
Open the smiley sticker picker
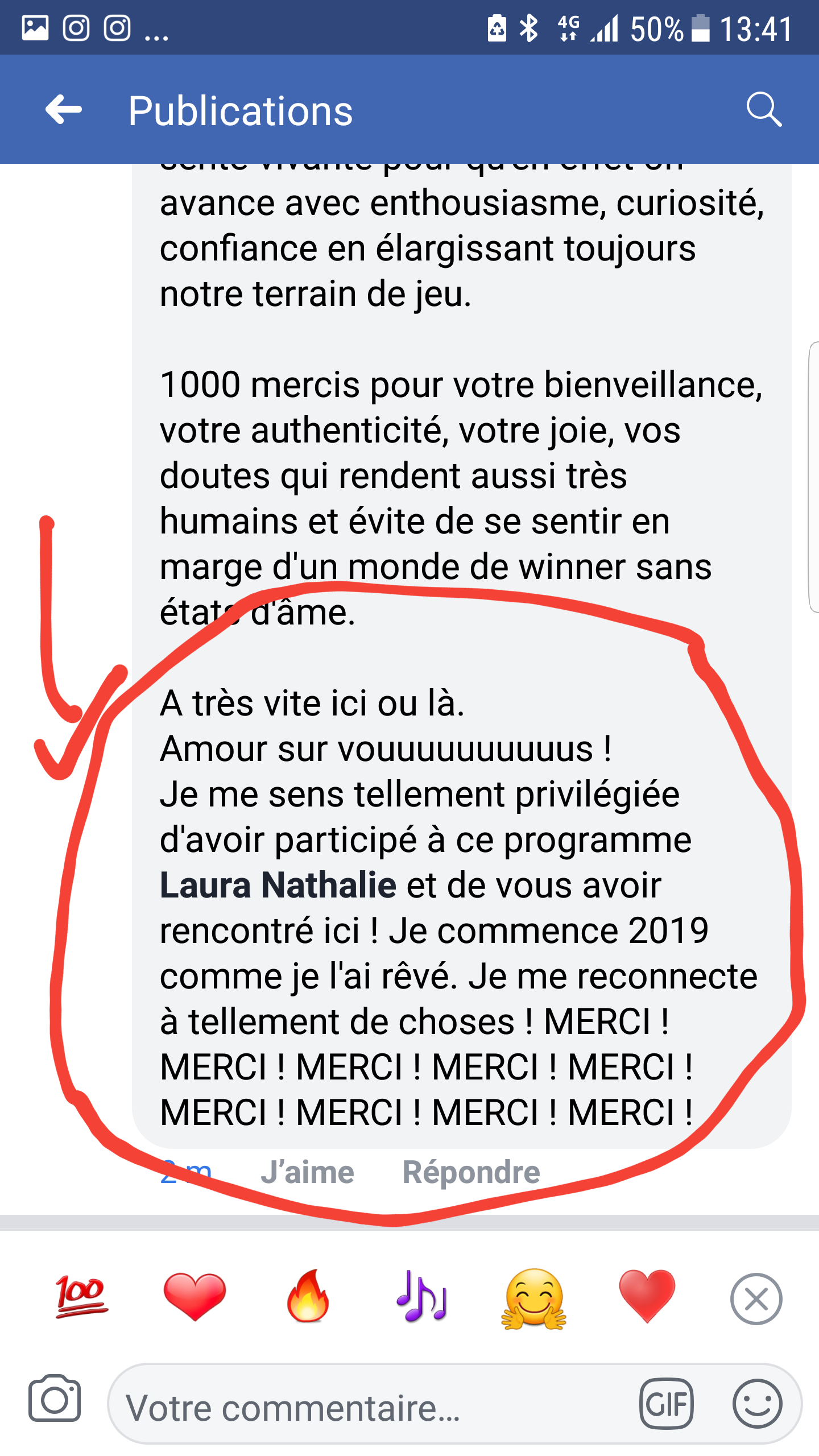[757, 1404]
